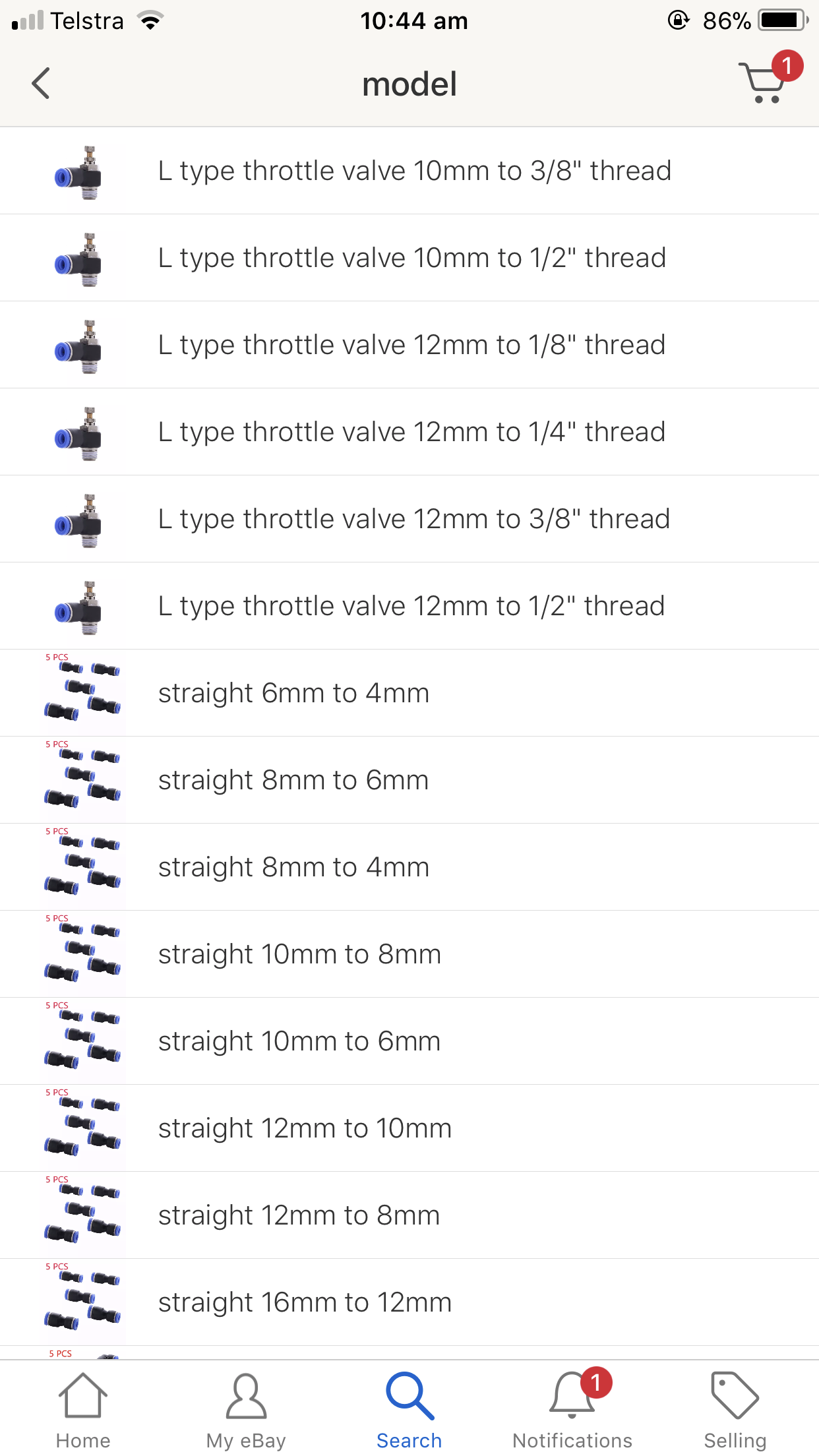Select L type throttle valve 12mm to 1/4" thread
The height and width of the screenshot is (1456, 819).
[x=411, y=432]
